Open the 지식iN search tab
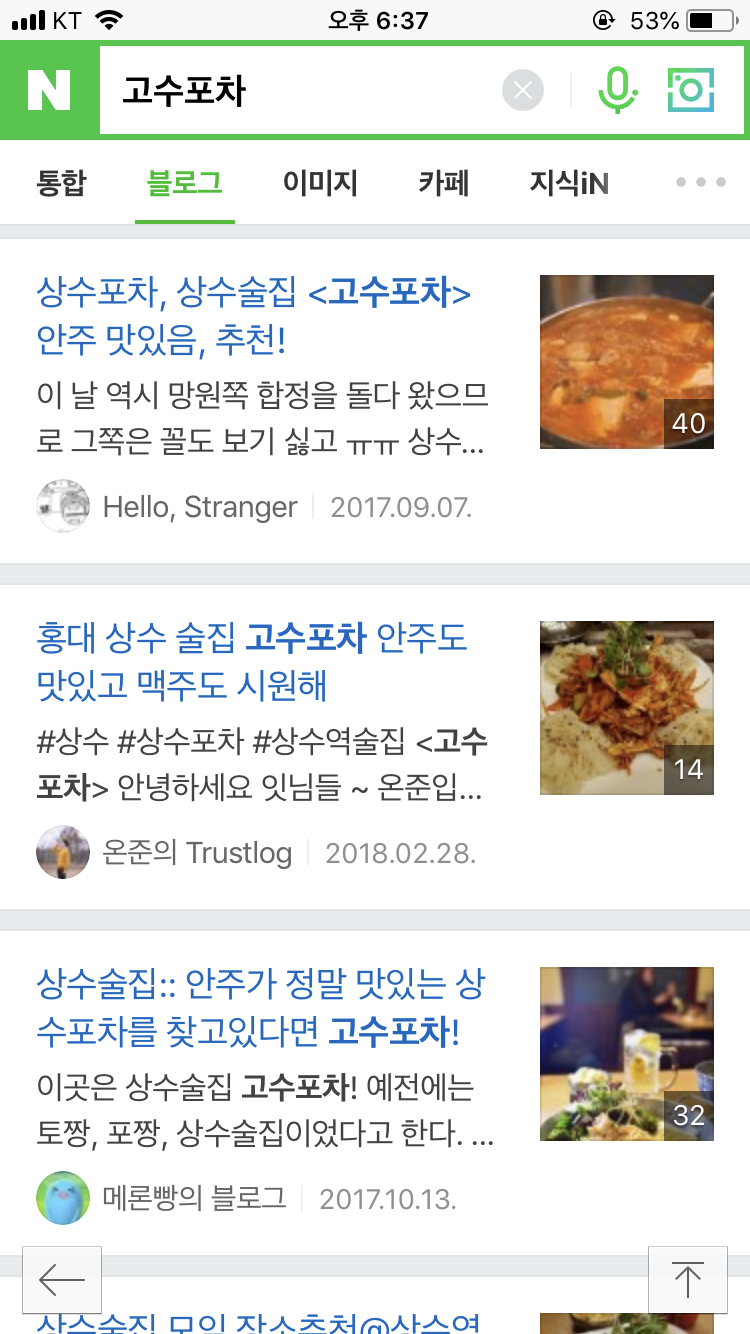Viewport: 750px width, 1334px height. pyautogui.click(x=566, y=184)
